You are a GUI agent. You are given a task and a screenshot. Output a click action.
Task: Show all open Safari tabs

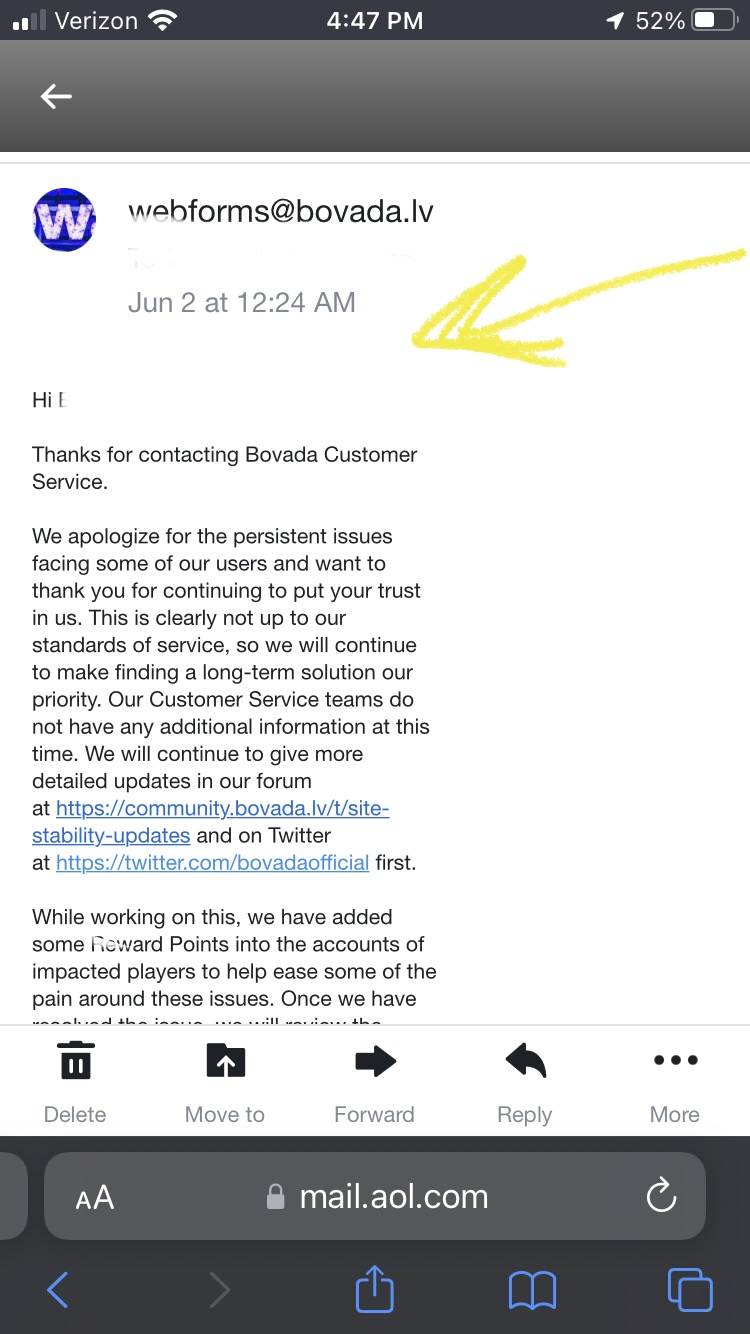coord(689,1290)
